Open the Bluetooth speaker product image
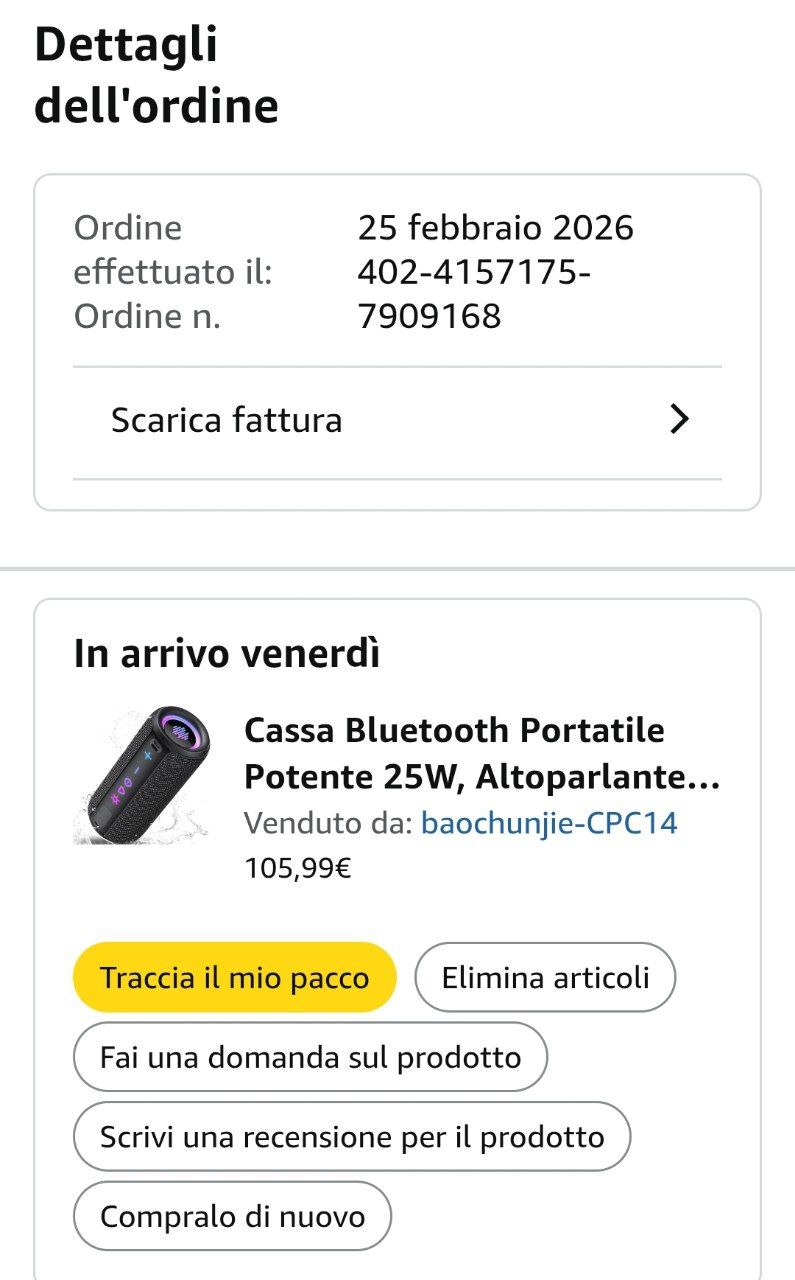 coord(141,776)
